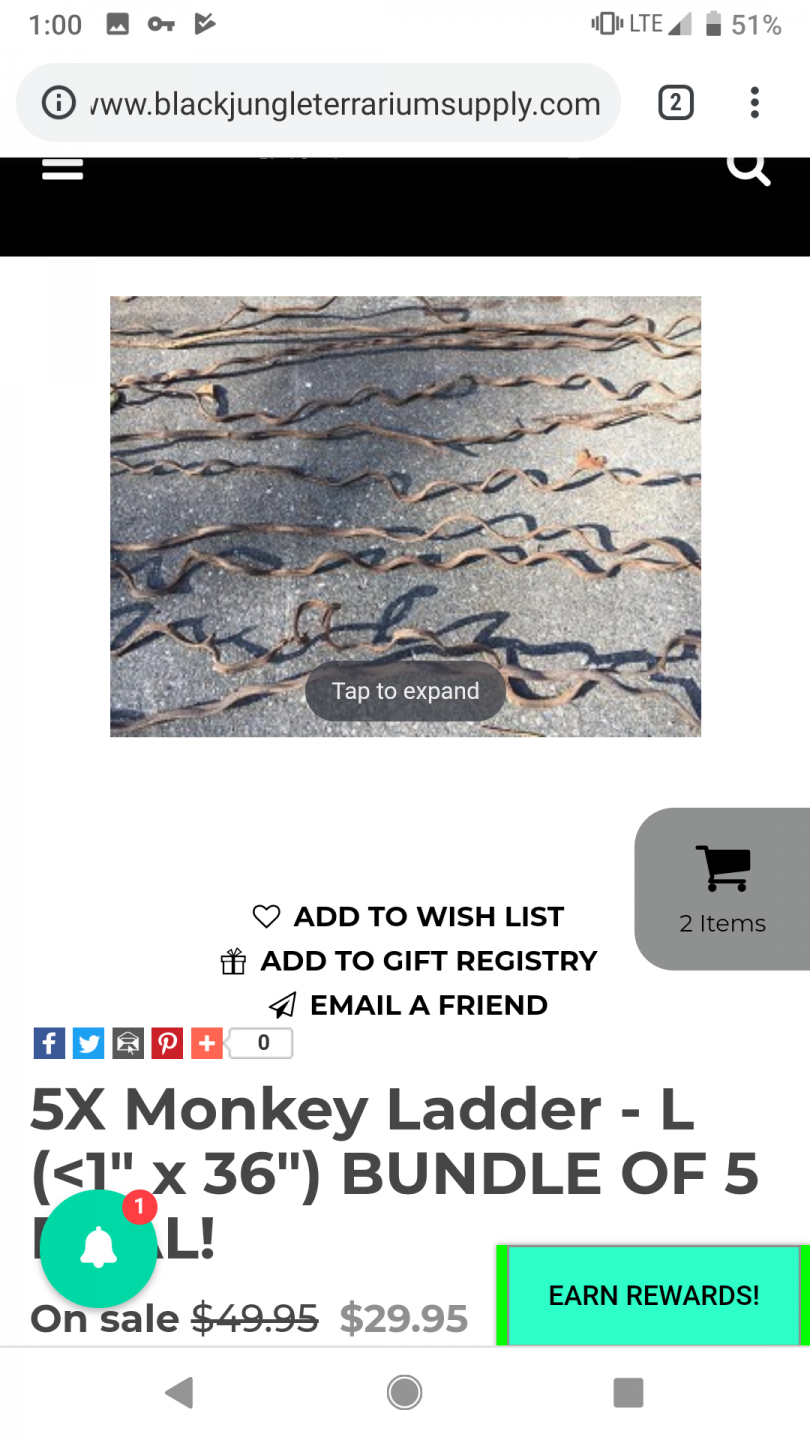Screen dimensions: 810x1440
Task: Tap the Earn Rewards button
Action: 653,1295
